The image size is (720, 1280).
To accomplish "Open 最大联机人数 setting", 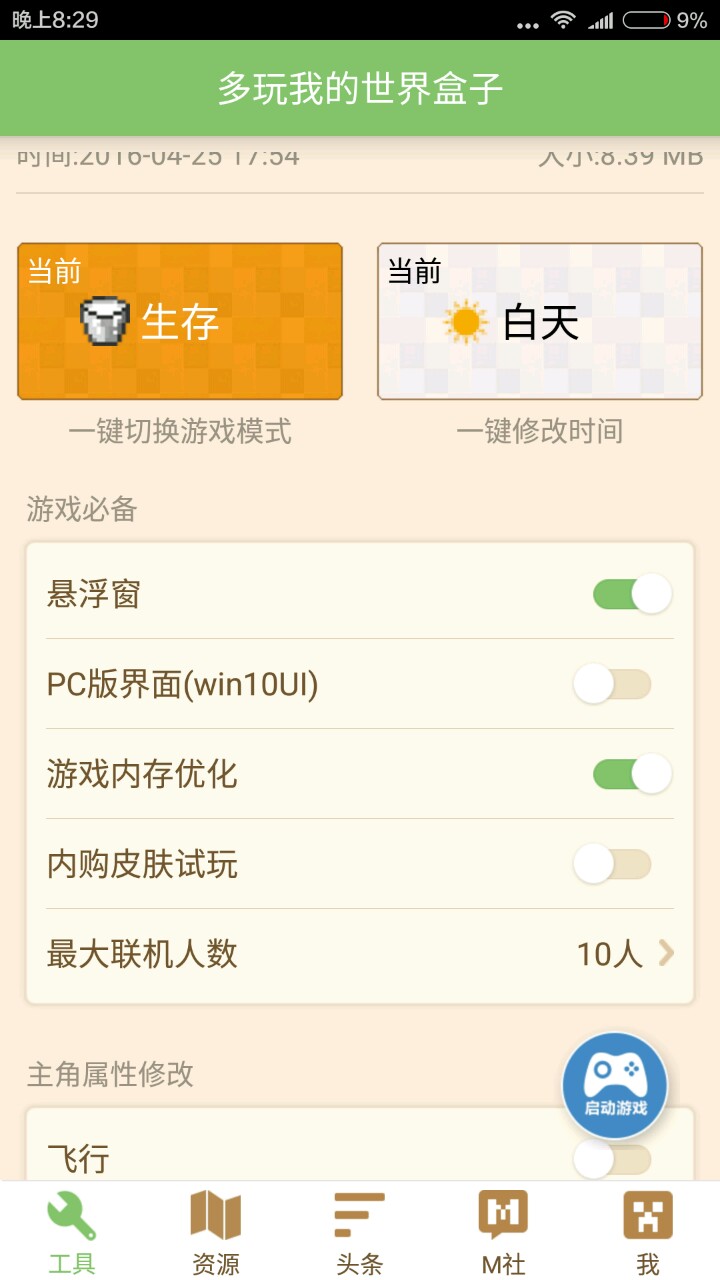I will (360, 954).
